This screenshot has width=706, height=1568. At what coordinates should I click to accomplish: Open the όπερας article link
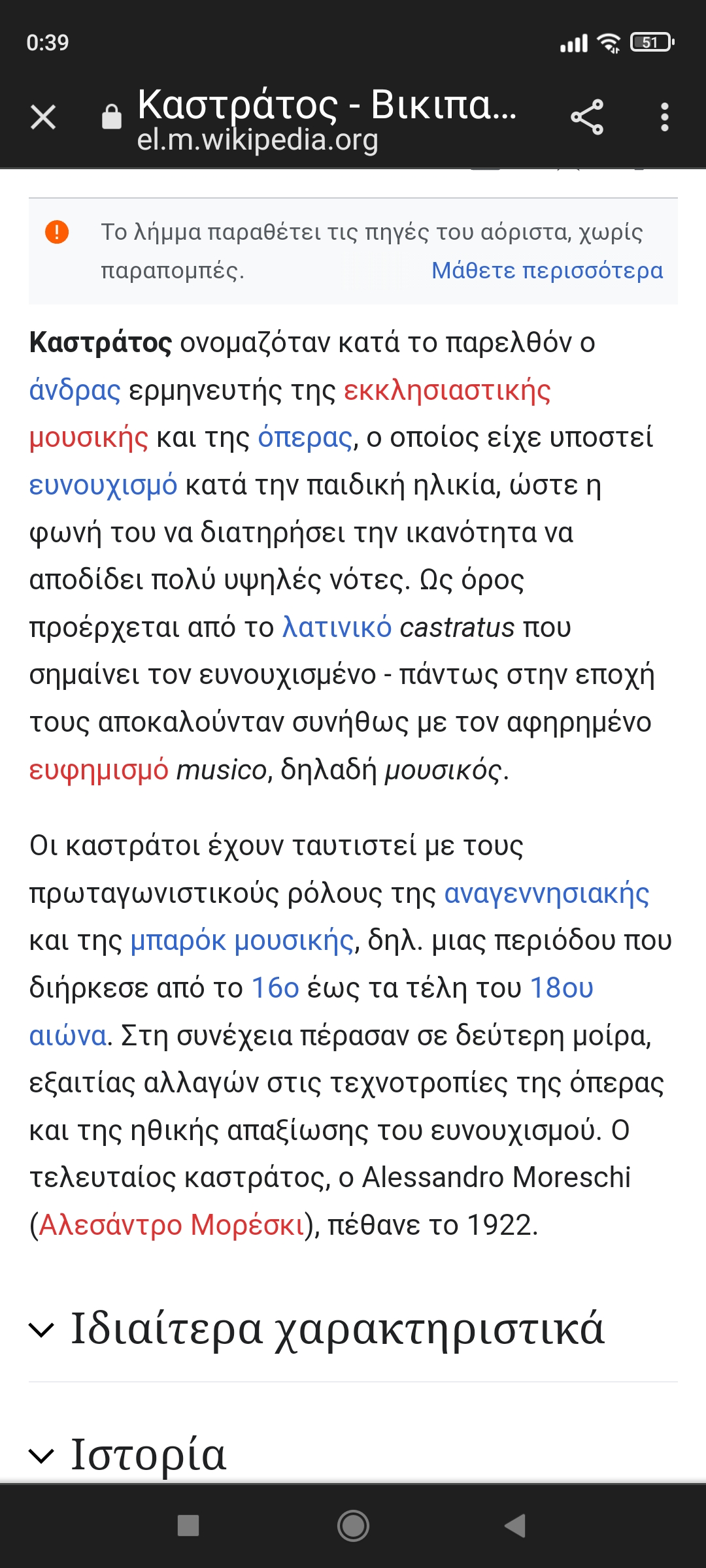coord(305,438)
